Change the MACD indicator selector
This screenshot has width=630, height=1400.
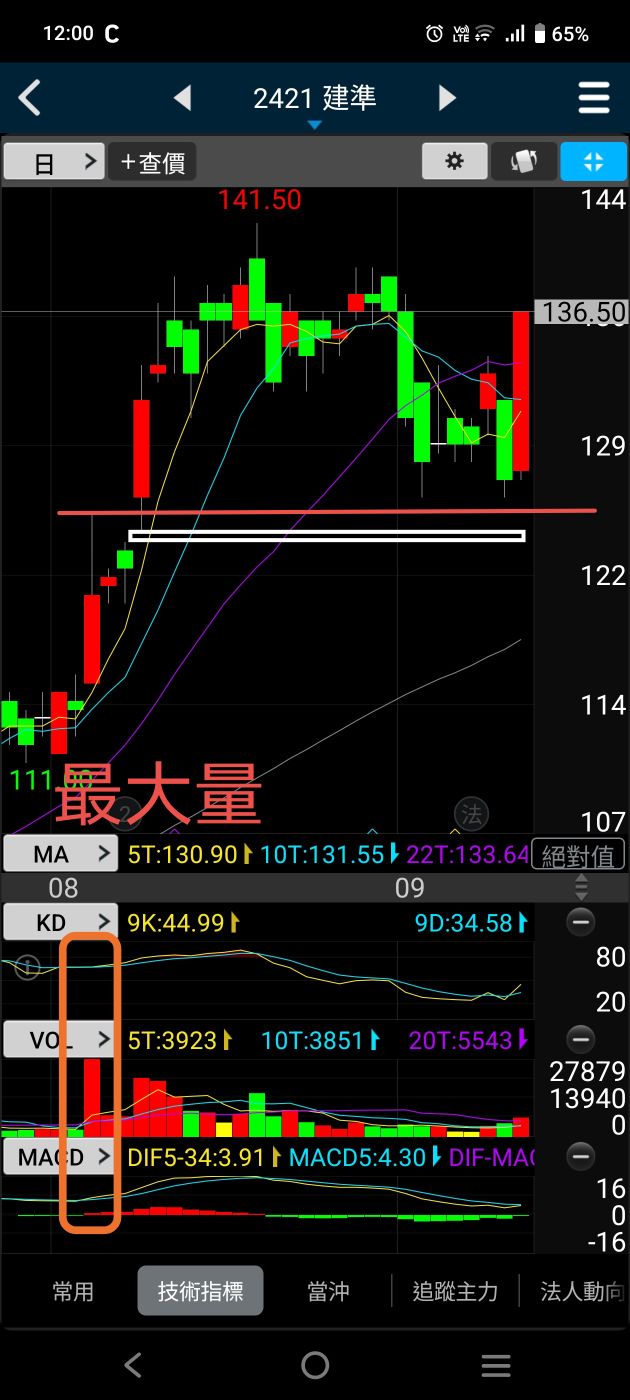tap(61, 1158)
